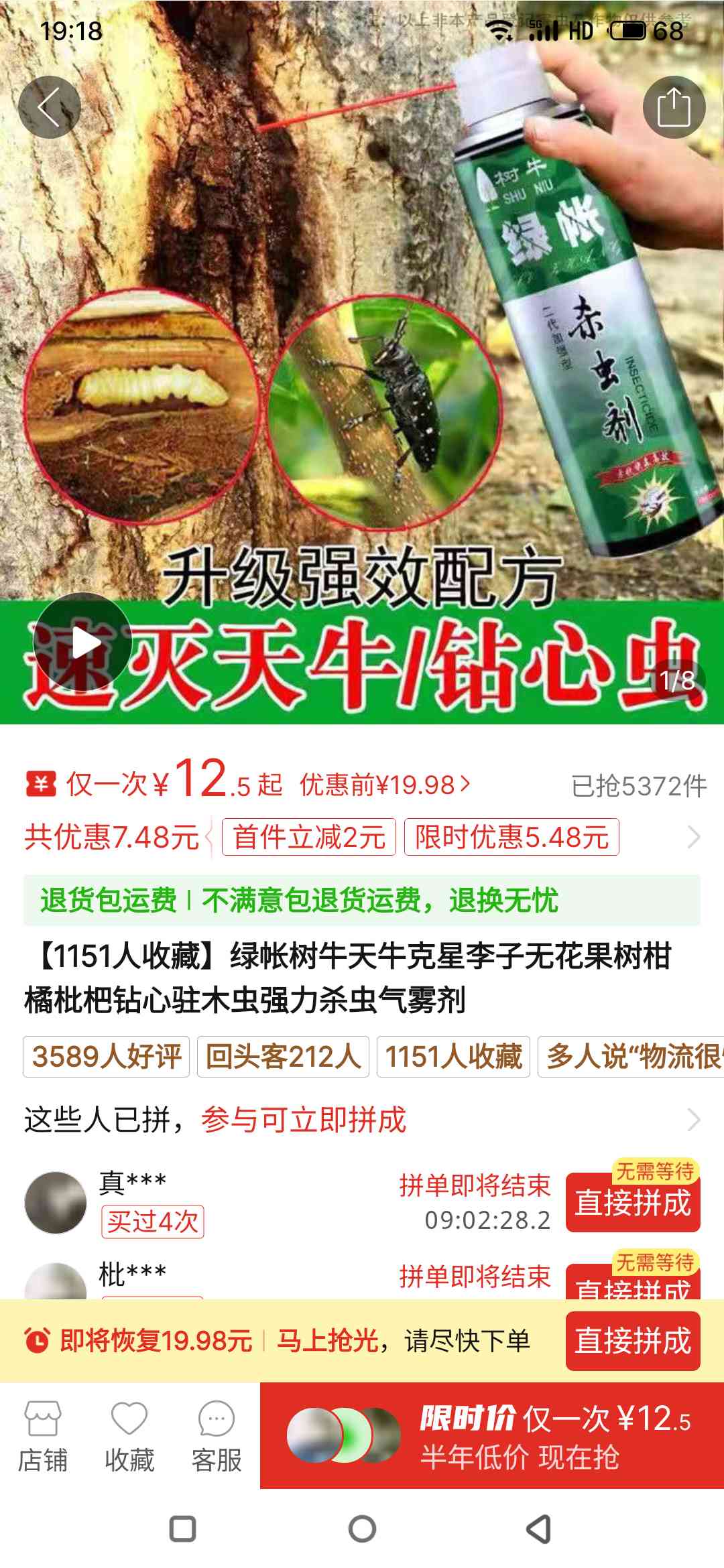View the pre-discount ¥19.98 price details

pyautogui.click(x=385, y=785)
